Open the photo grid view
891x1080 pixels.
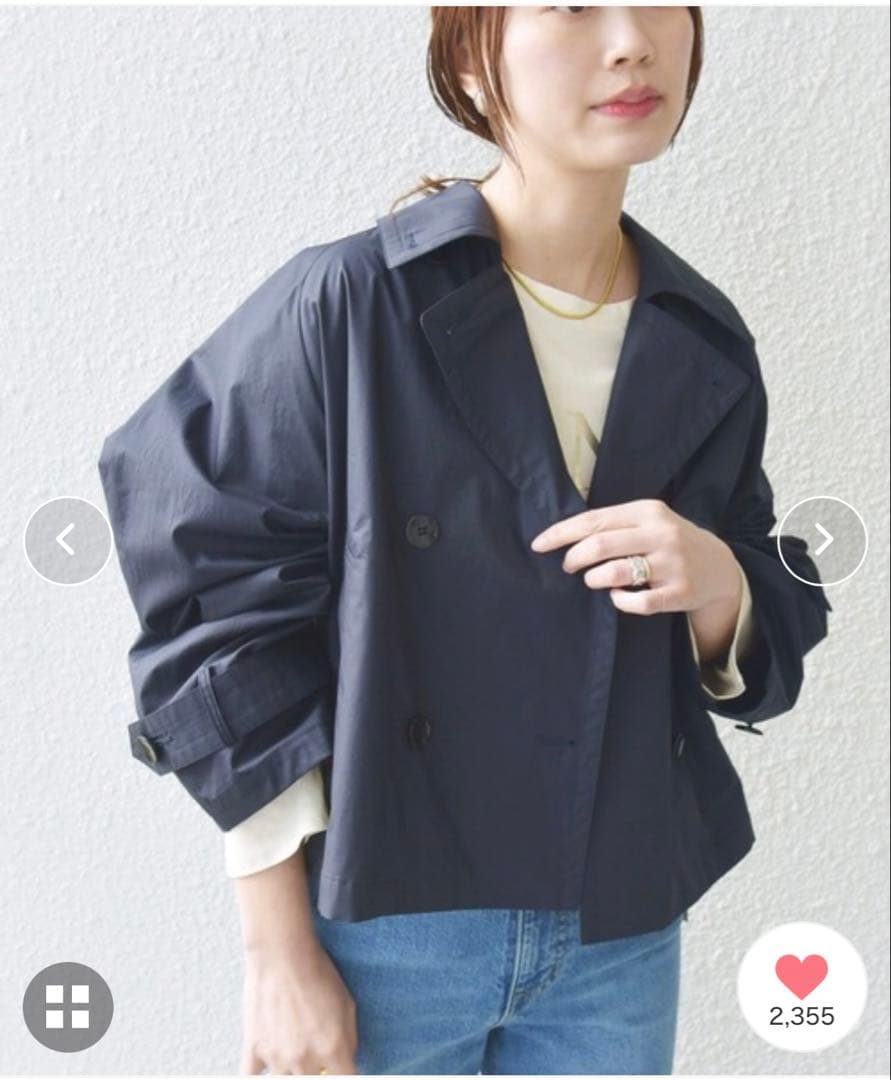(x=68, y=1006)
